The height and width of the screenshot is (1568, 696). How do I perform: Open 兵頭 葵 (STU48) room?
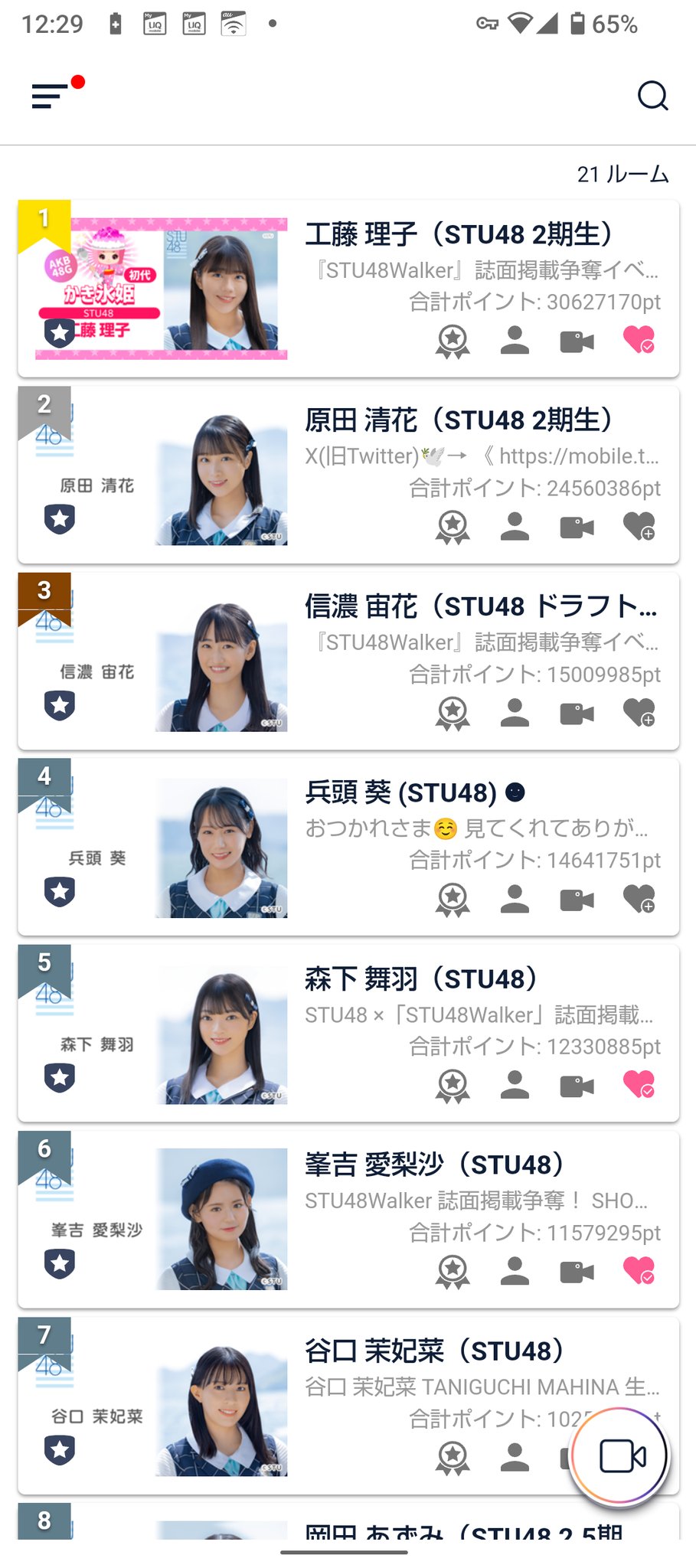coord(348,847)
